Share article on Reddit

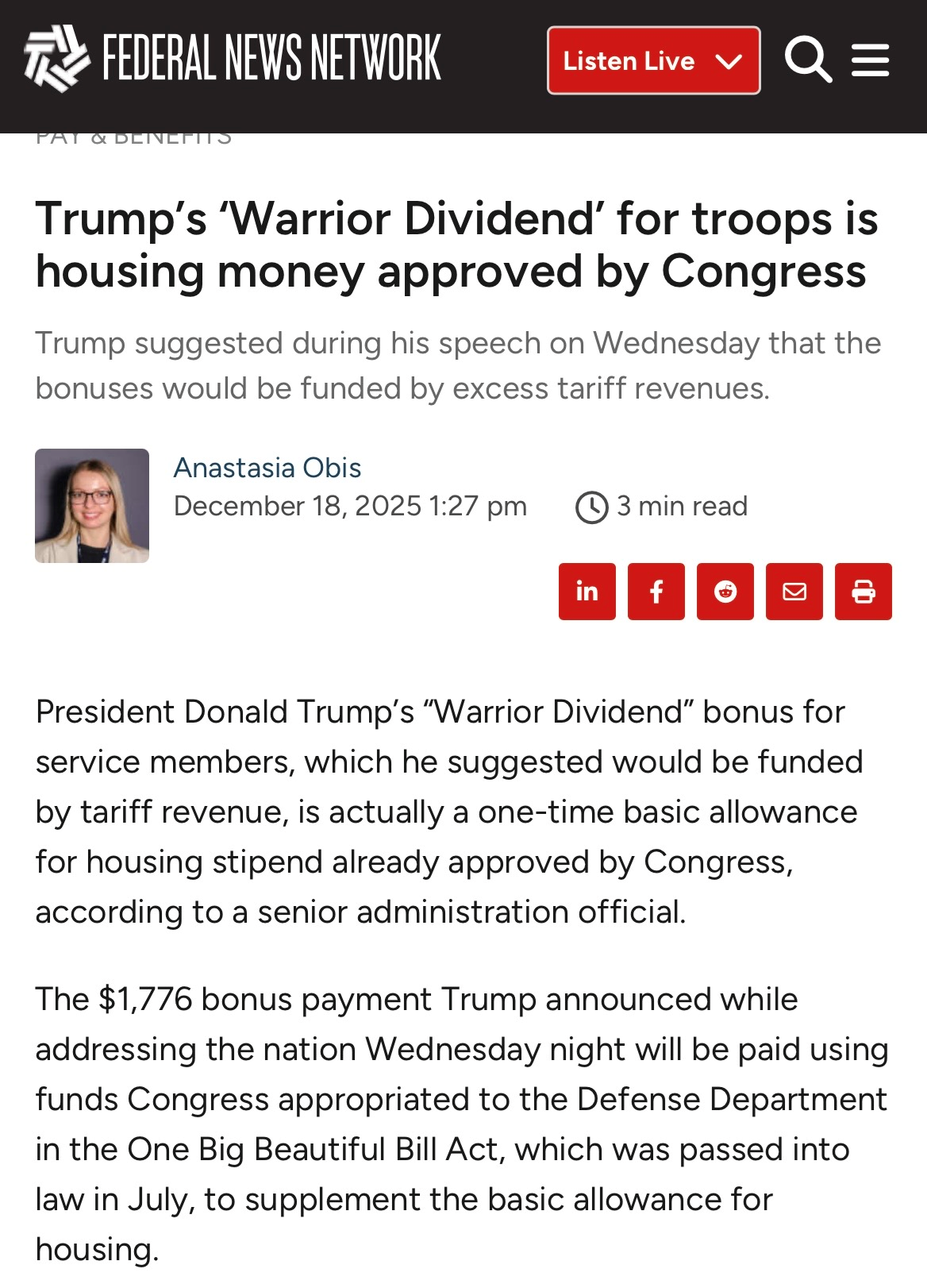(x=725, y=591)
